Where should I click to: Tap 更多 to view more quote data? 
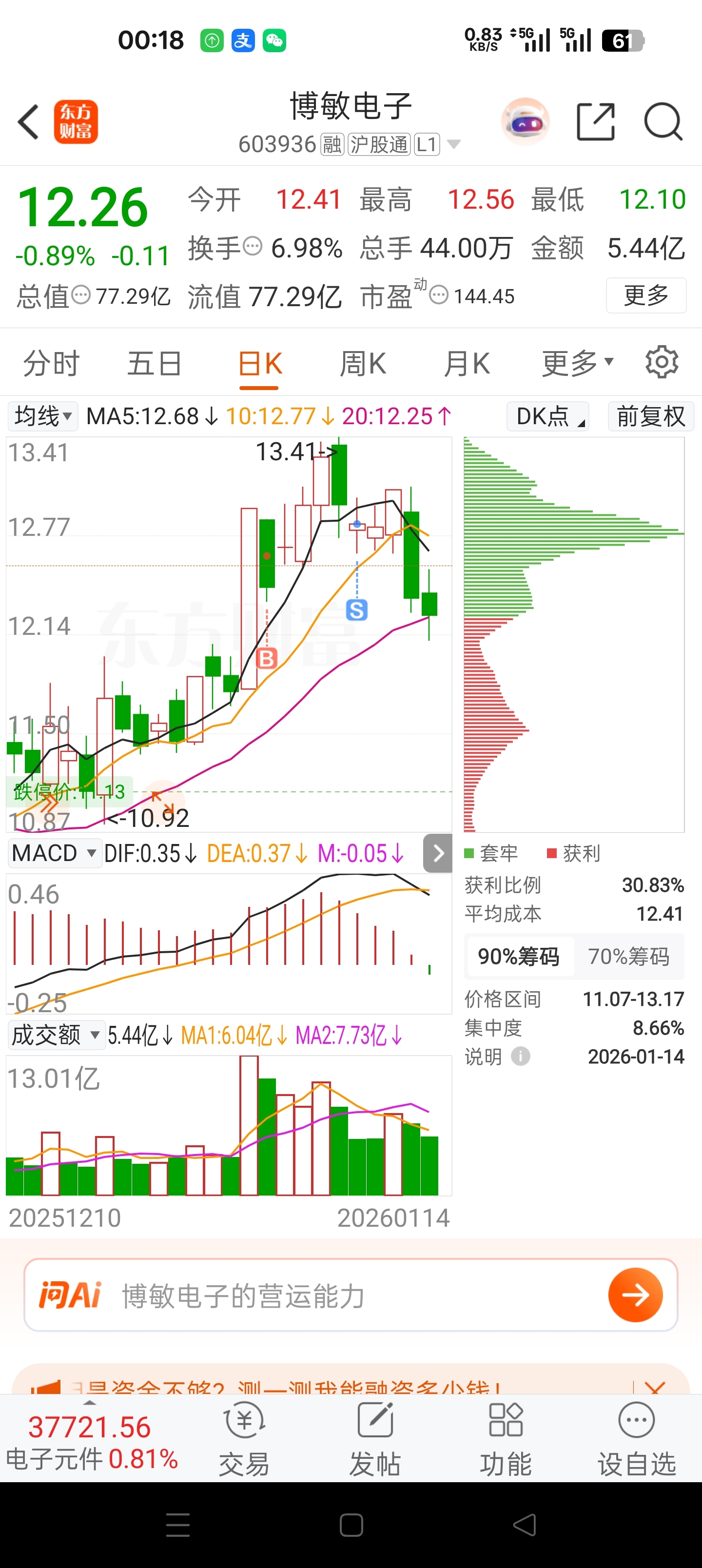[645, 296]
